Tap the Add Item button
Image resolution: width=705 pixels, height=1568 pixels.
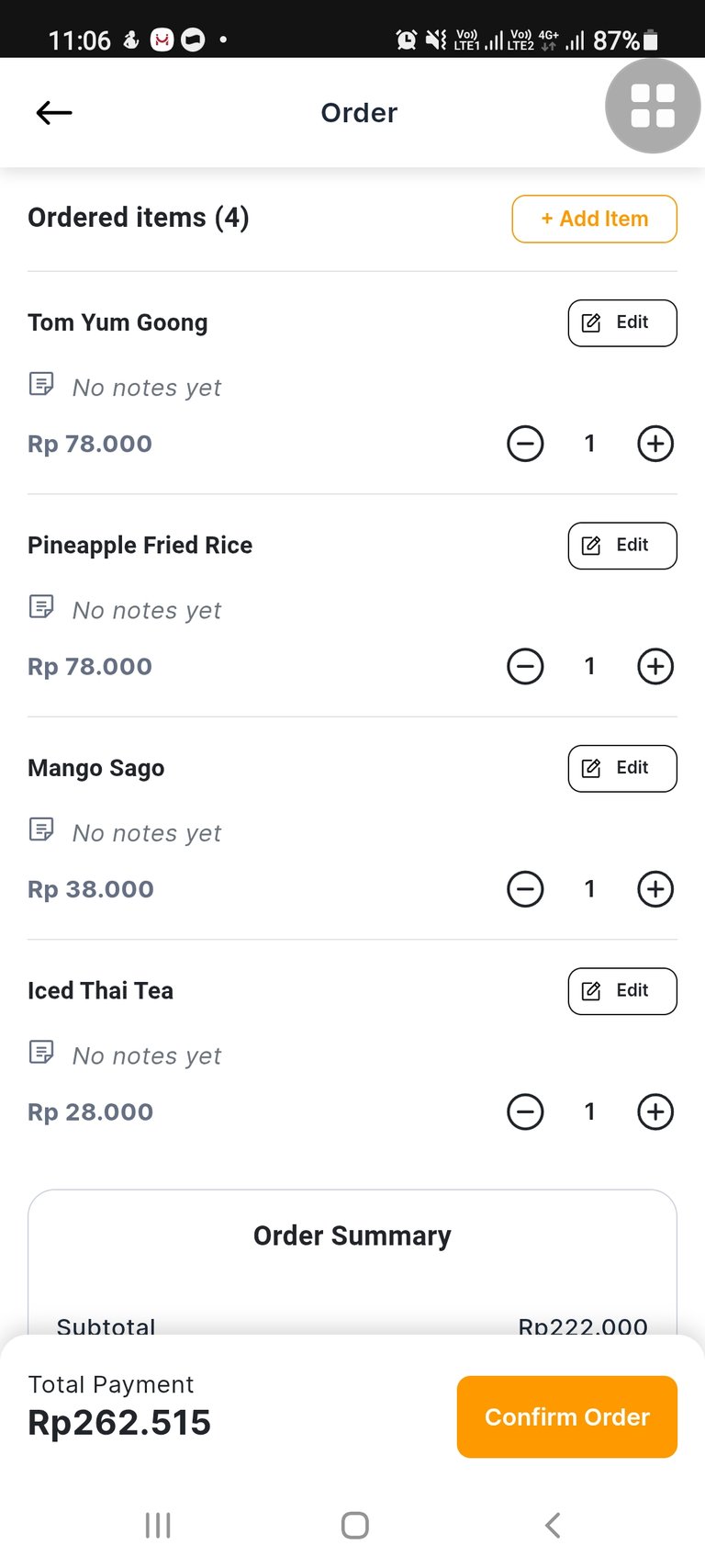tap(594, 219)
